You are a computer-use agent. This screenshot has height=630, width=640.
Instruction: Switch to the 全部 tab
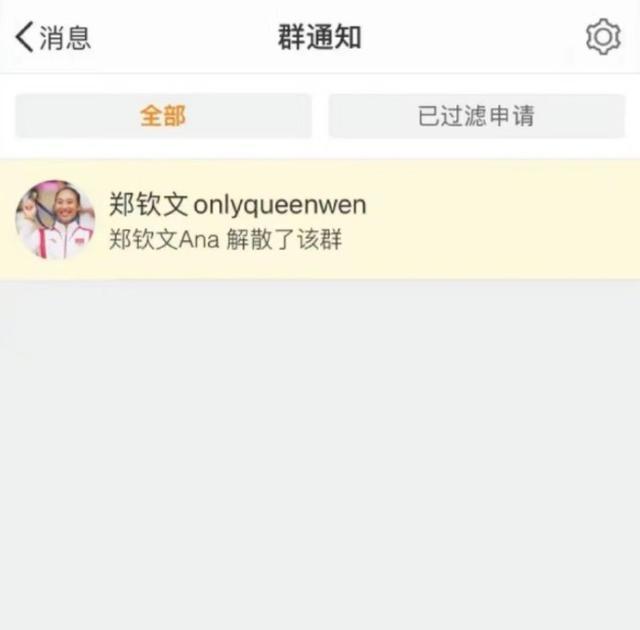(x=163, y=116)
